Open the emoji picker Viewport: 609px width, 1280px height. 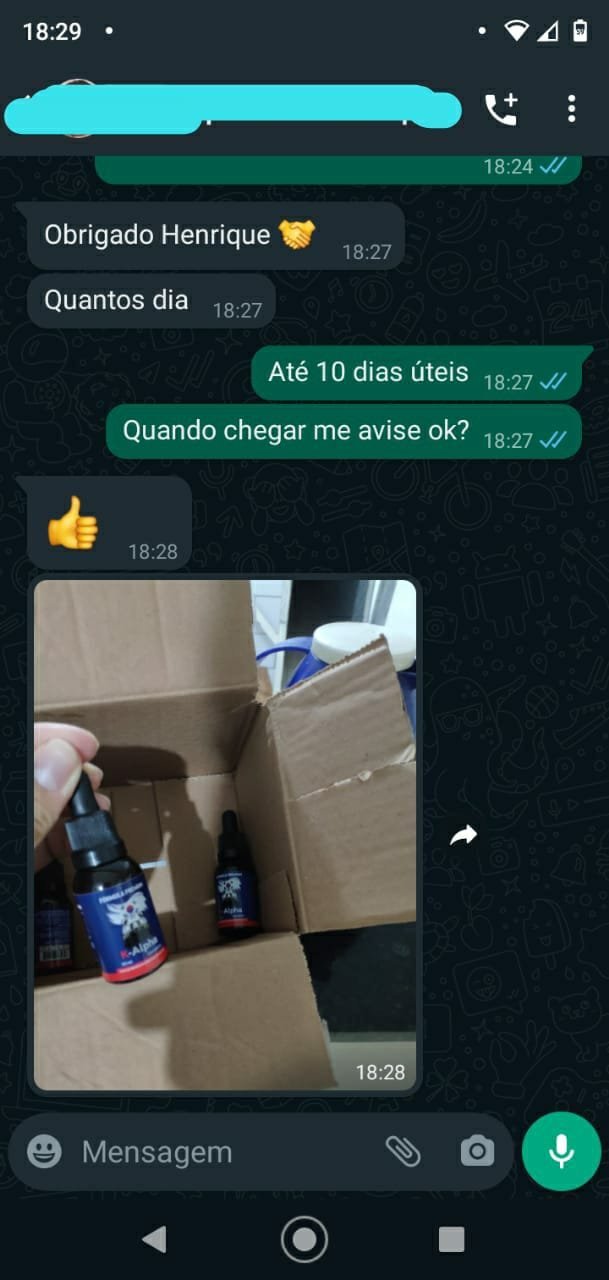pyautogui.click(x=44, y=1152)
